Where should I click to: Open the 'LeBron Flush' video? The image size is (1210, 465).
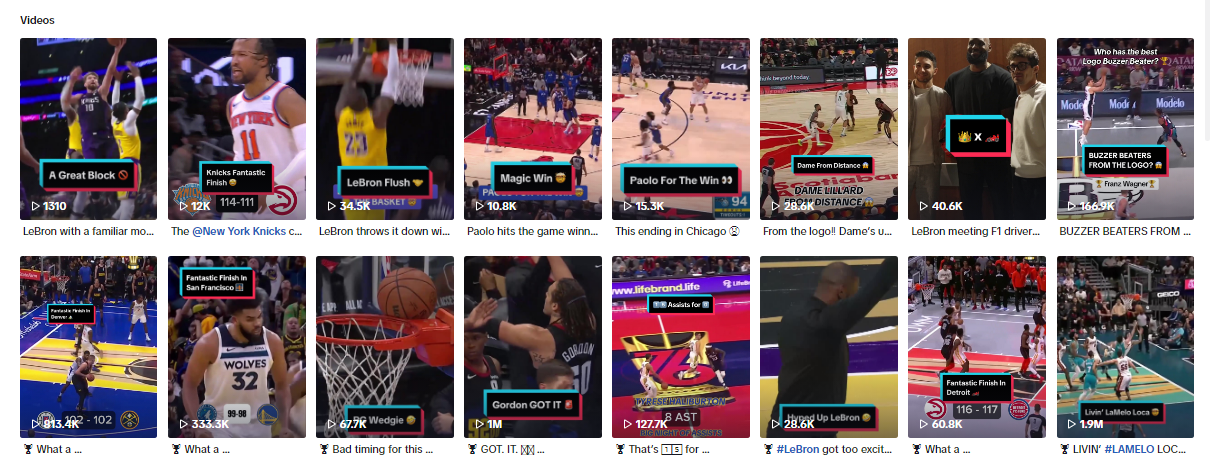tap(384, 128)
